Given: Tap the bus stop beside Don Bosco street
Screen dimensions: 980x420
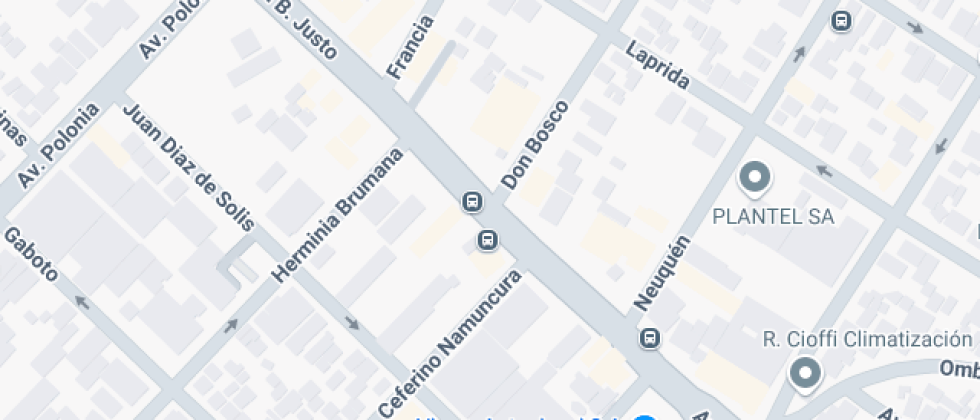Looking at the screenshot, I should (472, 202).
